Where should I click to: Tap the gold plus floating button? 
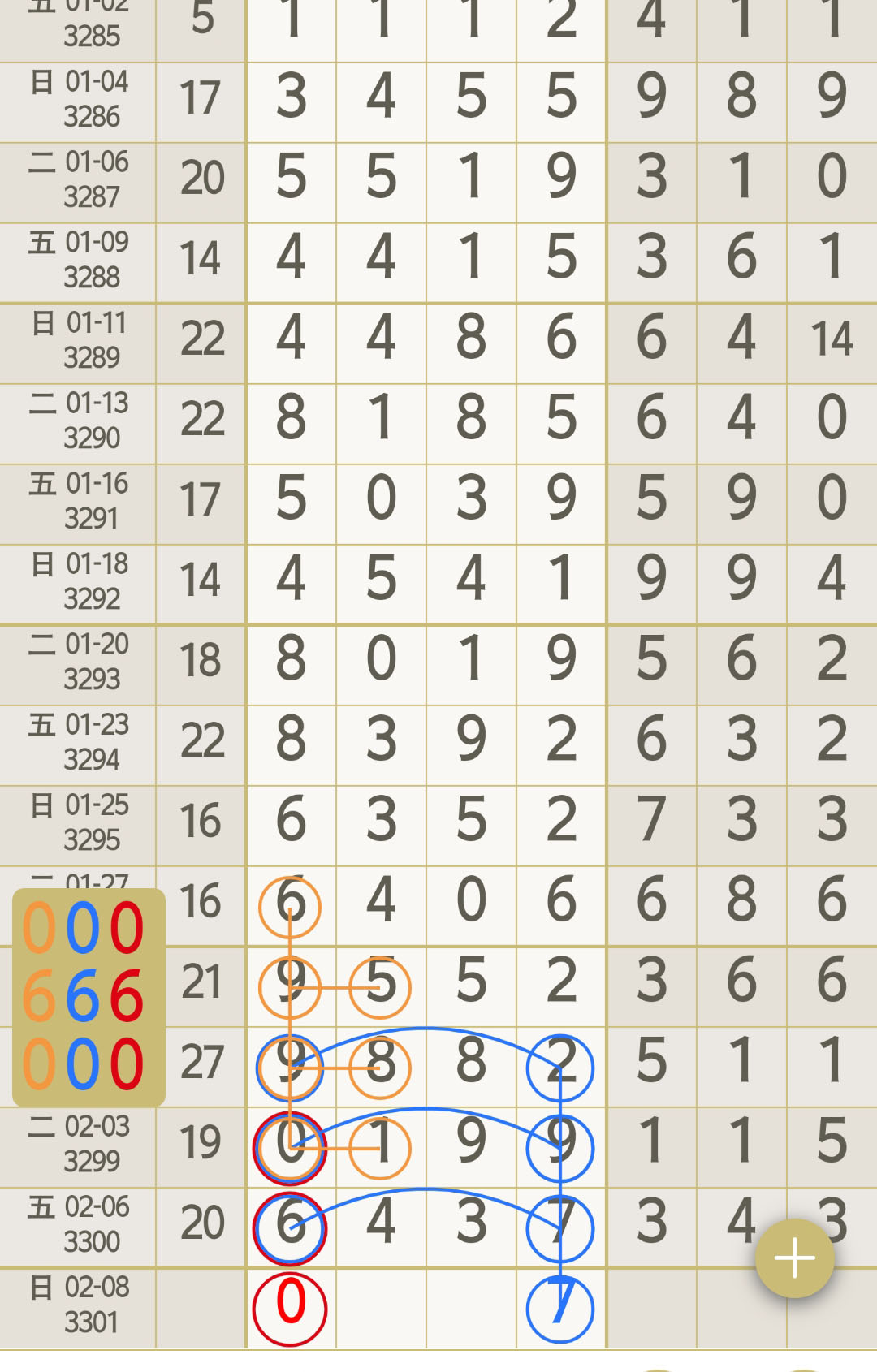pyautogui.click(x=794, y=1258)
